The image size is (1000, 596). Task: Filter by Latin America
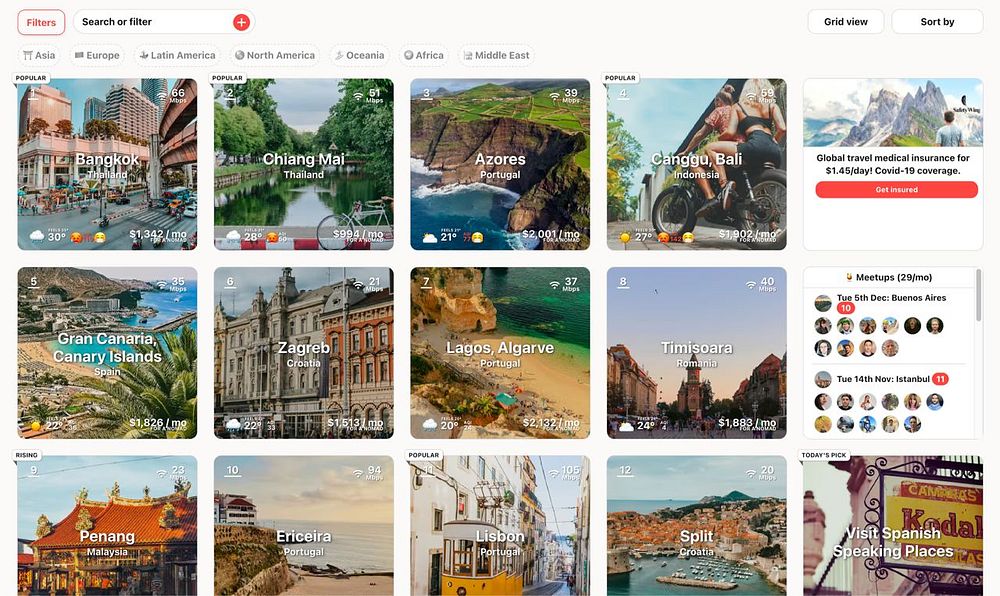[x=177, y=56]
